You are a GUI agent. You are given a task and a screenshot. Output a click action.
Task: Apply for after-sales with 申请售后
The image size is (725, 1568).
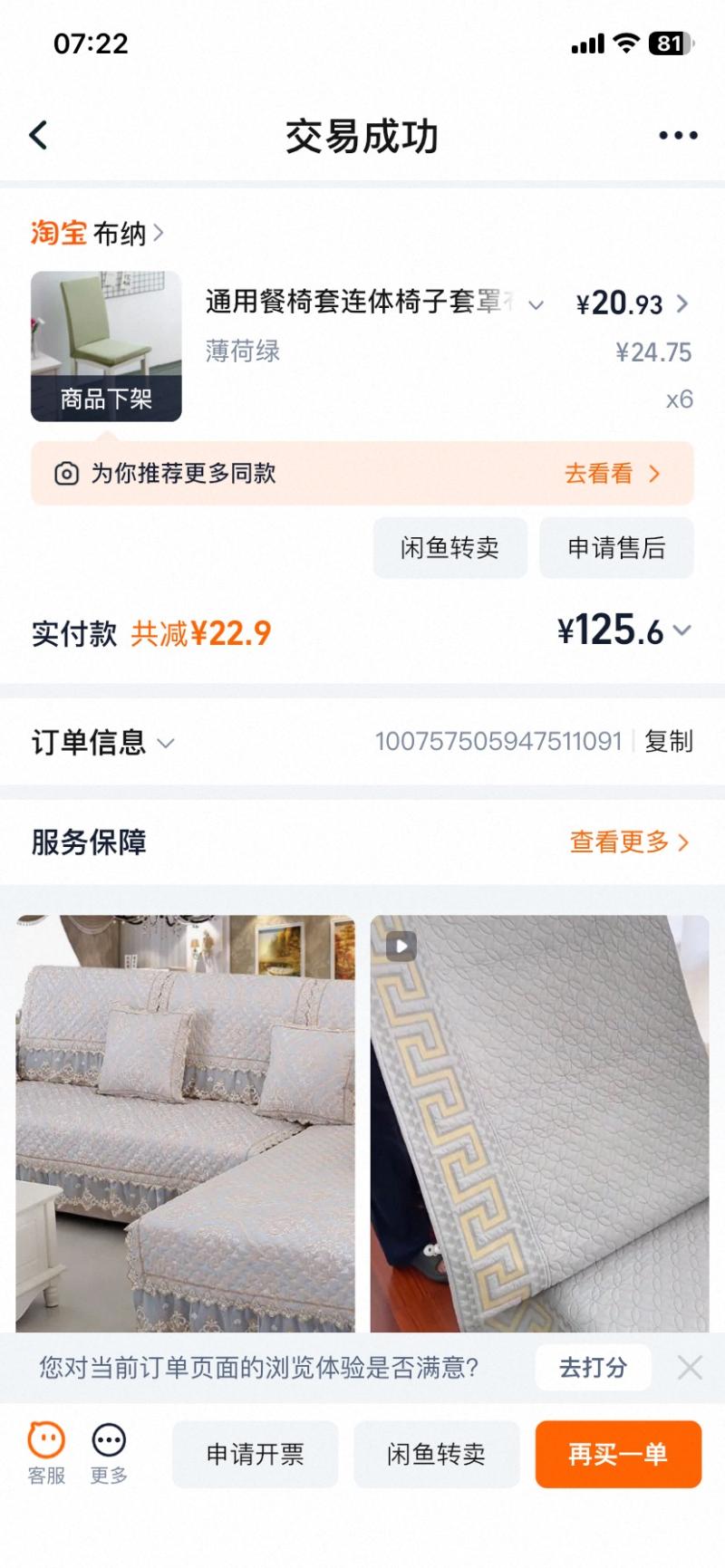(616, 547)
